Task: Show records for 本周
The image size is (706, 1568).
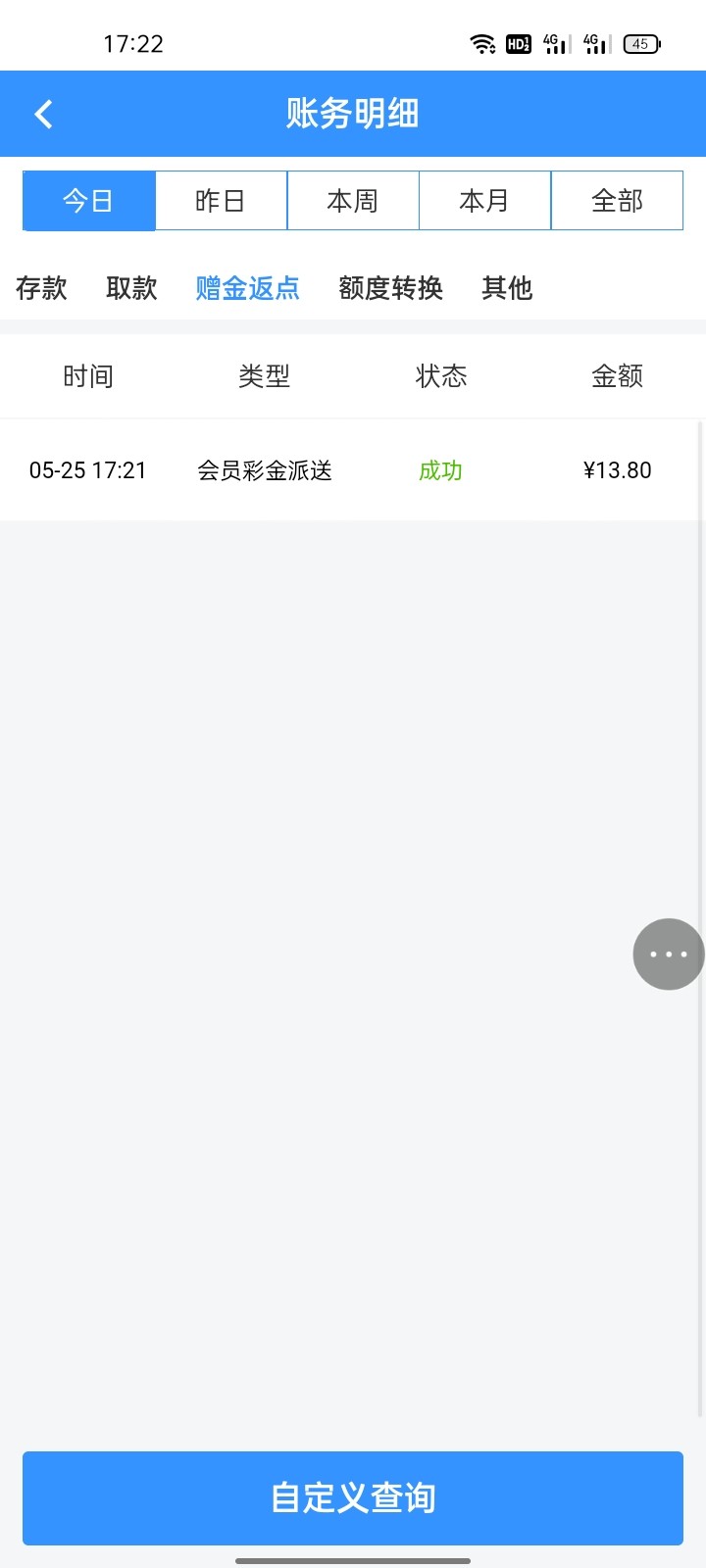Action: (x=353, y=201)
